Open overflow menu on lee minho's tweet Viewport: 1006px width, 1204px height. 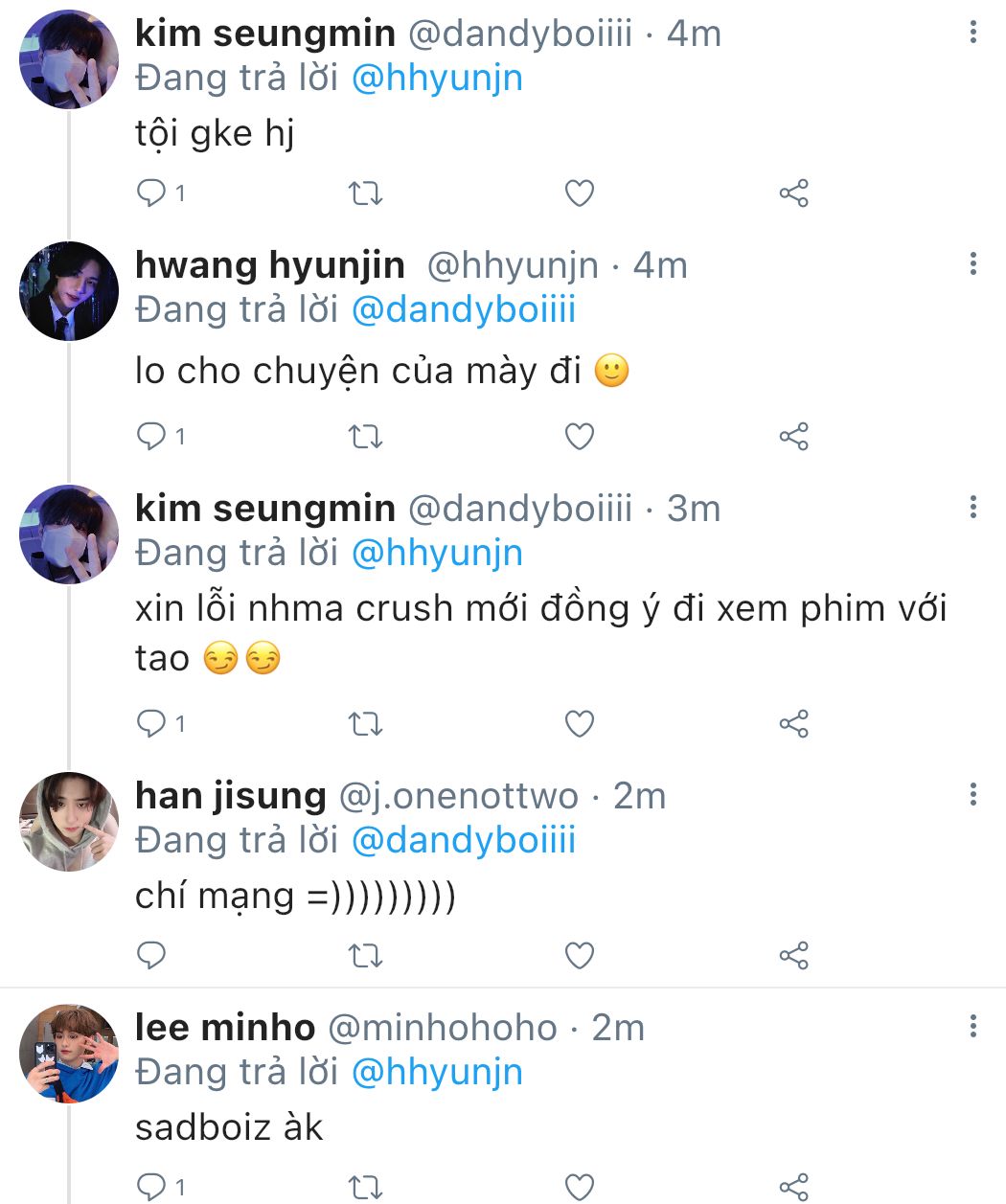click(972, 1027)
